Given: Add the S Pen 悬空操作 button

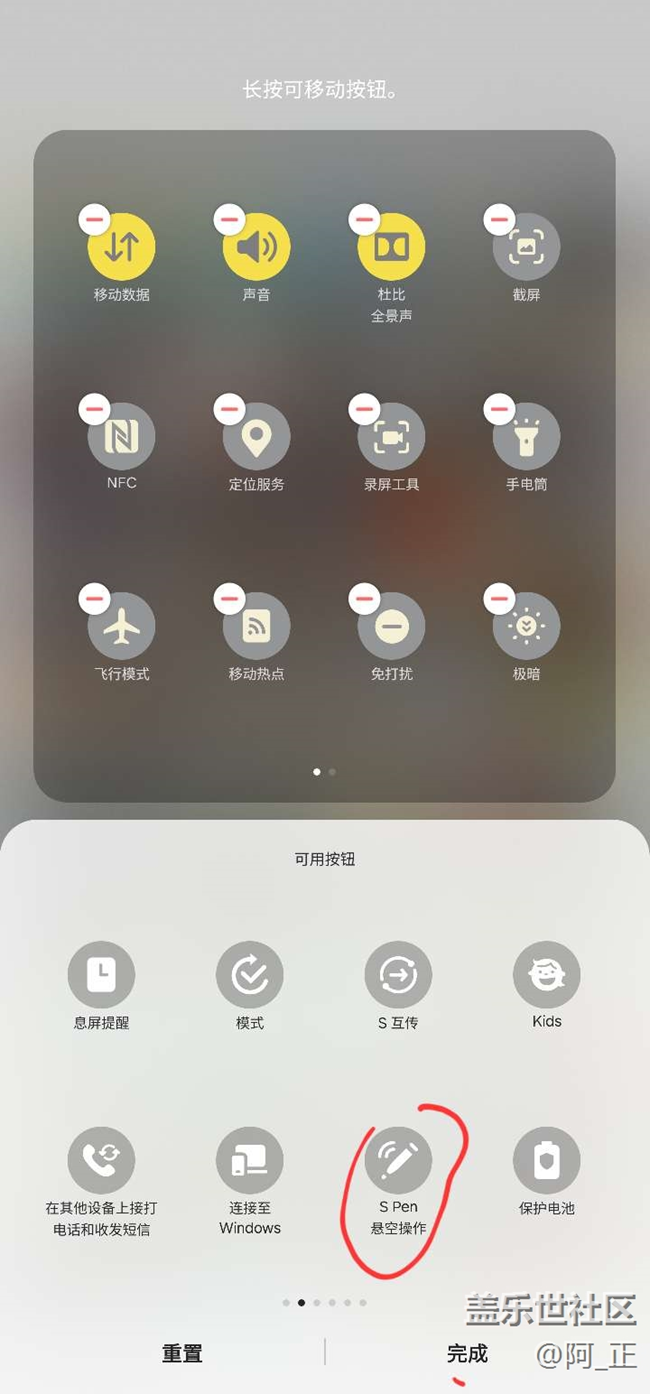Looking at the screenshot, I should 398,1161.
